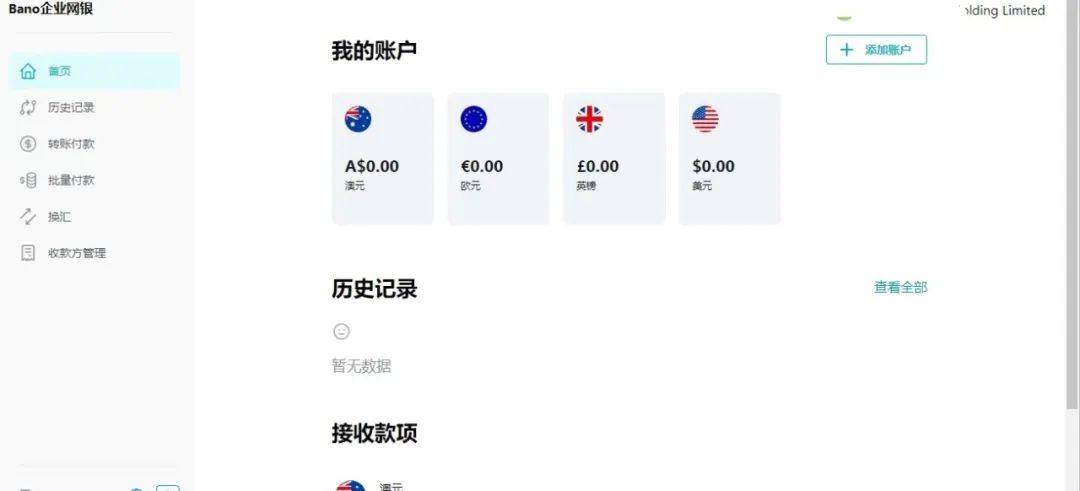Open 收款方管理 payee management

pyautogui.click(x=76, y=253)
